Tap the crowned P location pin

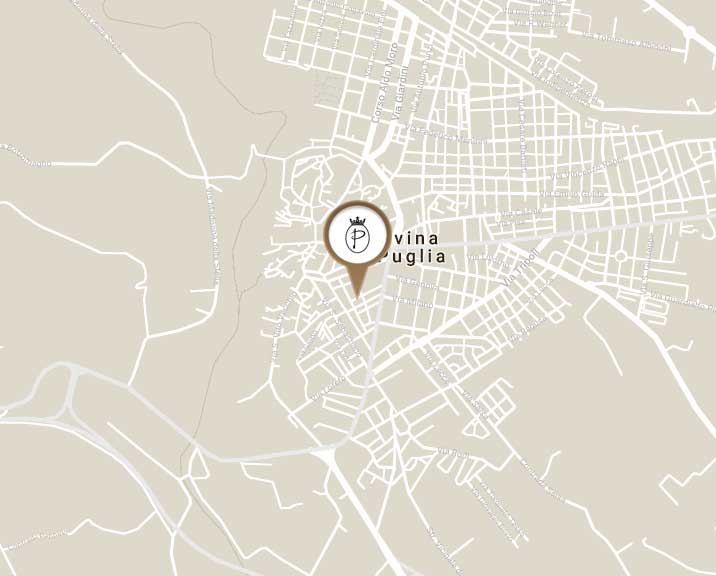[355, 238]
